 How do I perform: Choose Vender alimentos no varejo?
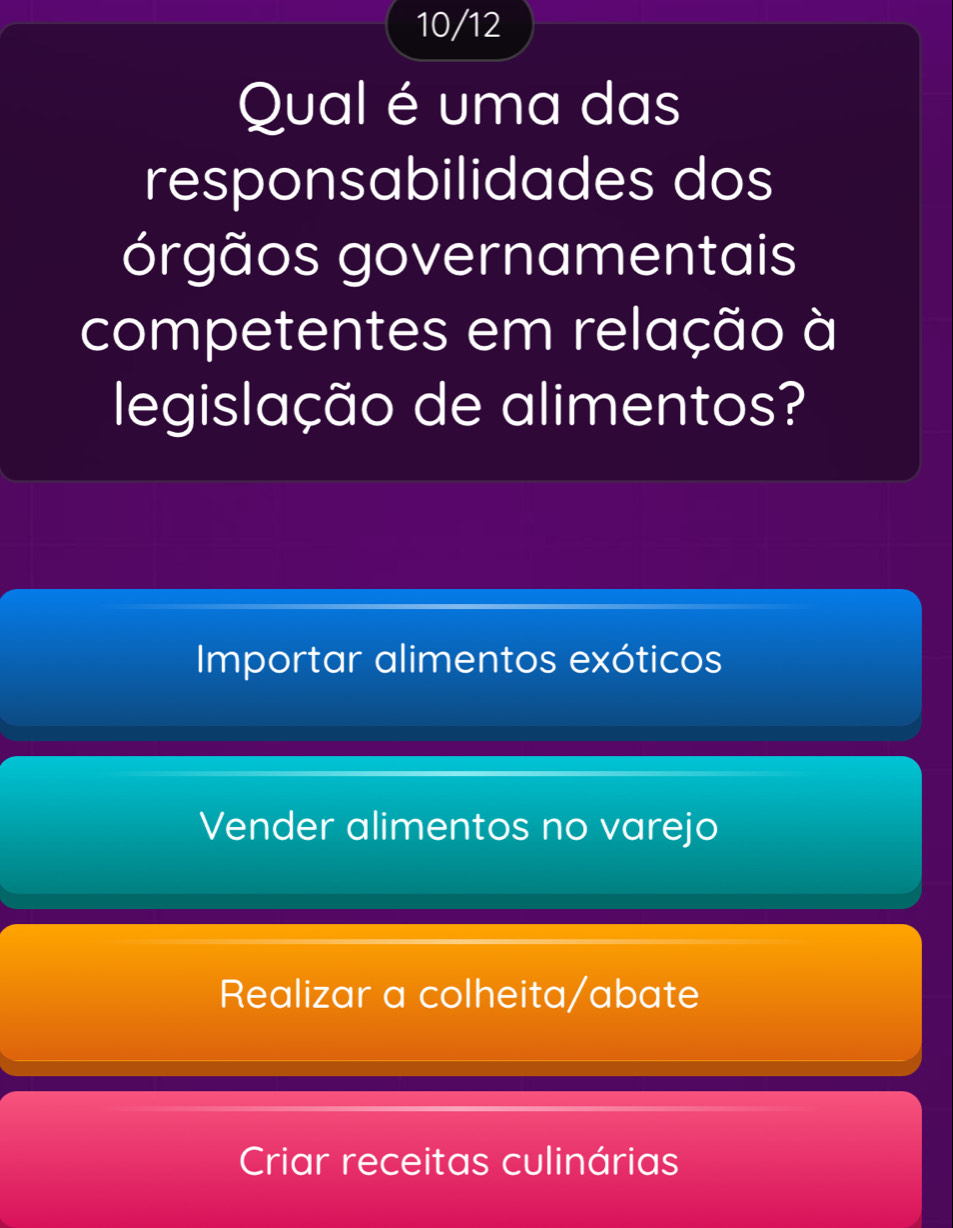point(459,827)
